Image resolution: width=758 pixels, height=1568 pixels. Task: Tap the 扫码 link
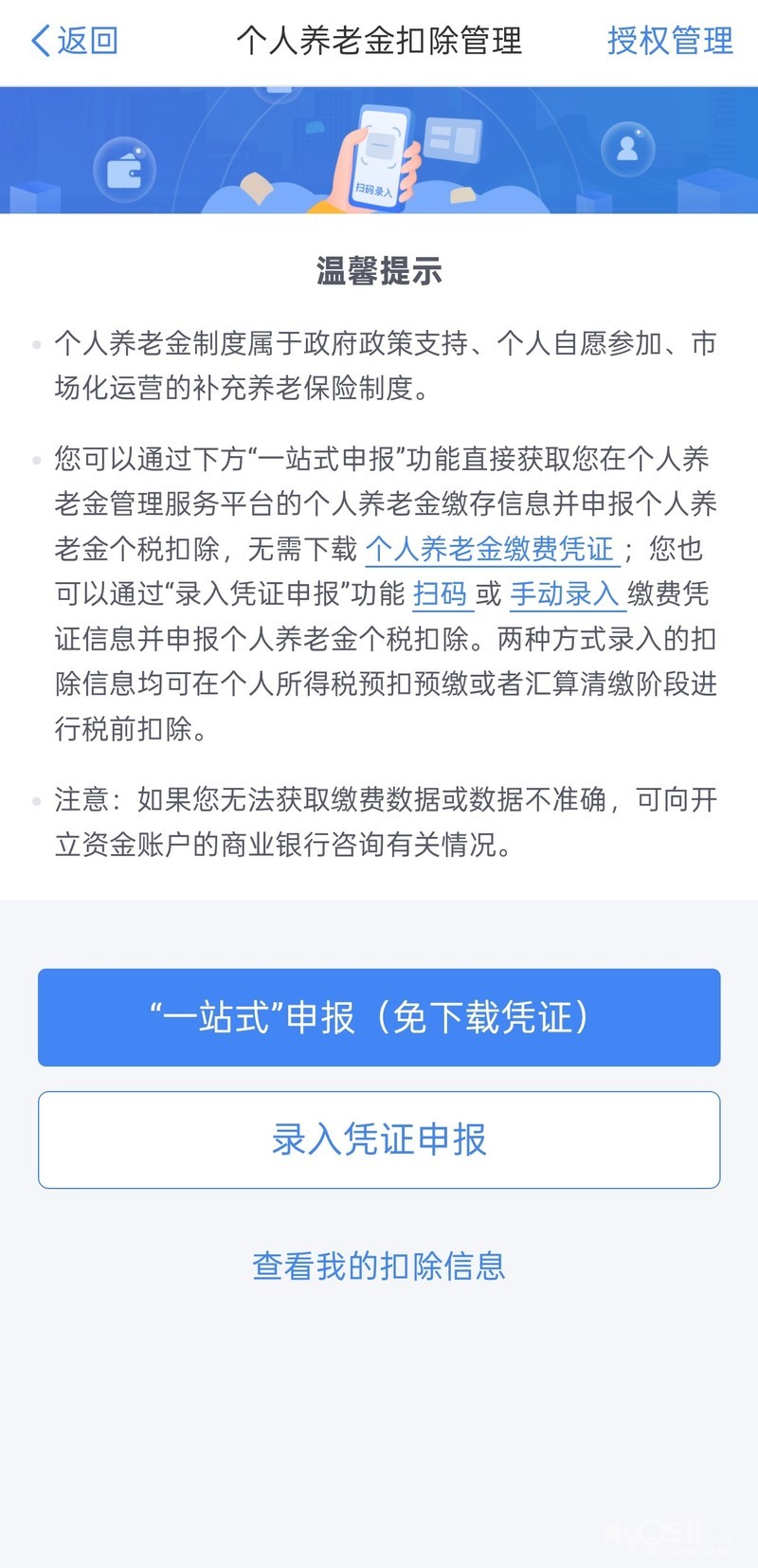pyautogui.click(x=441, y=594)
